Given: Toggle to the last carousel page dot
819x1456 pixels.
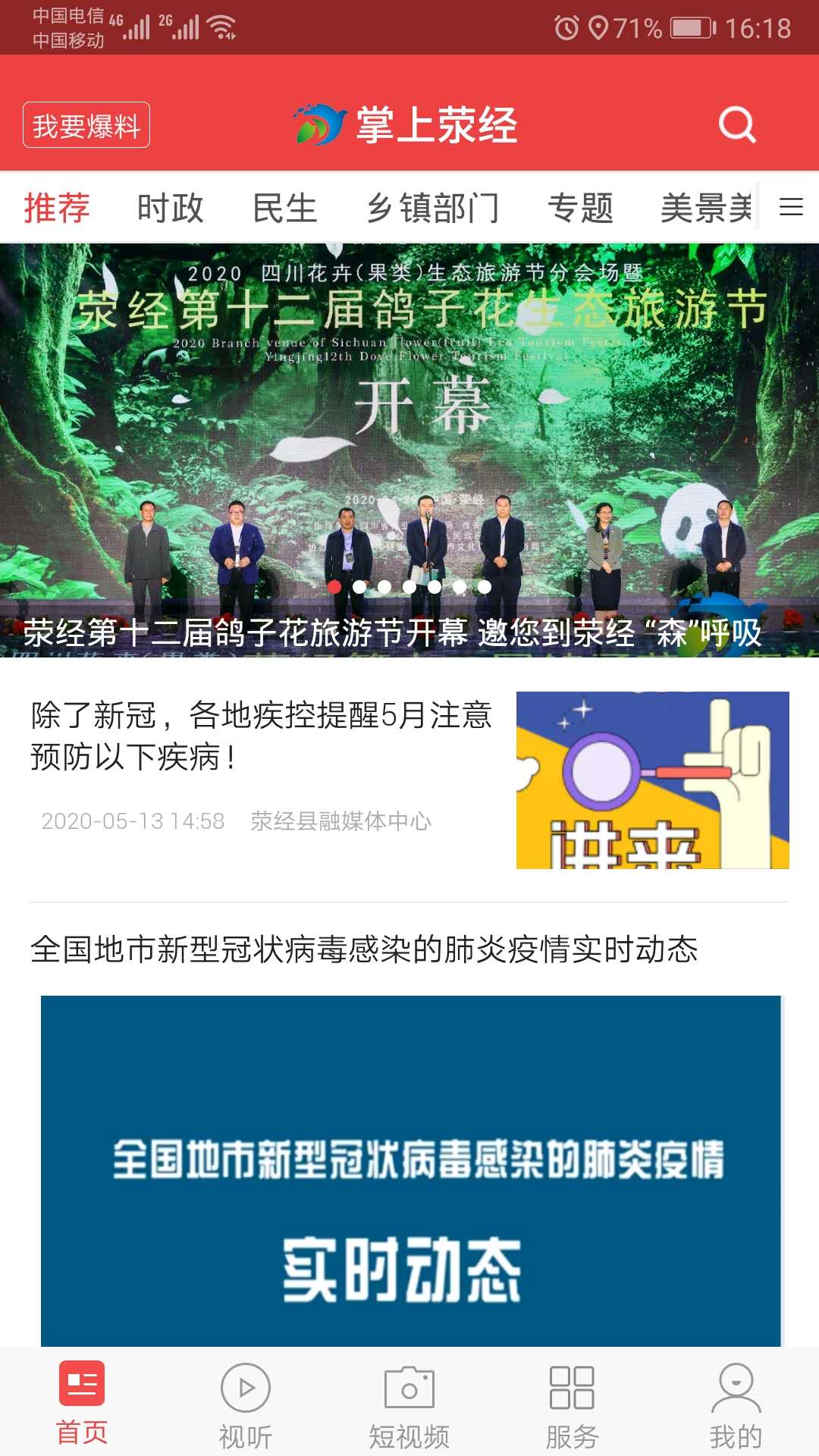Looking at the screenshot, I should click(485, 586).
